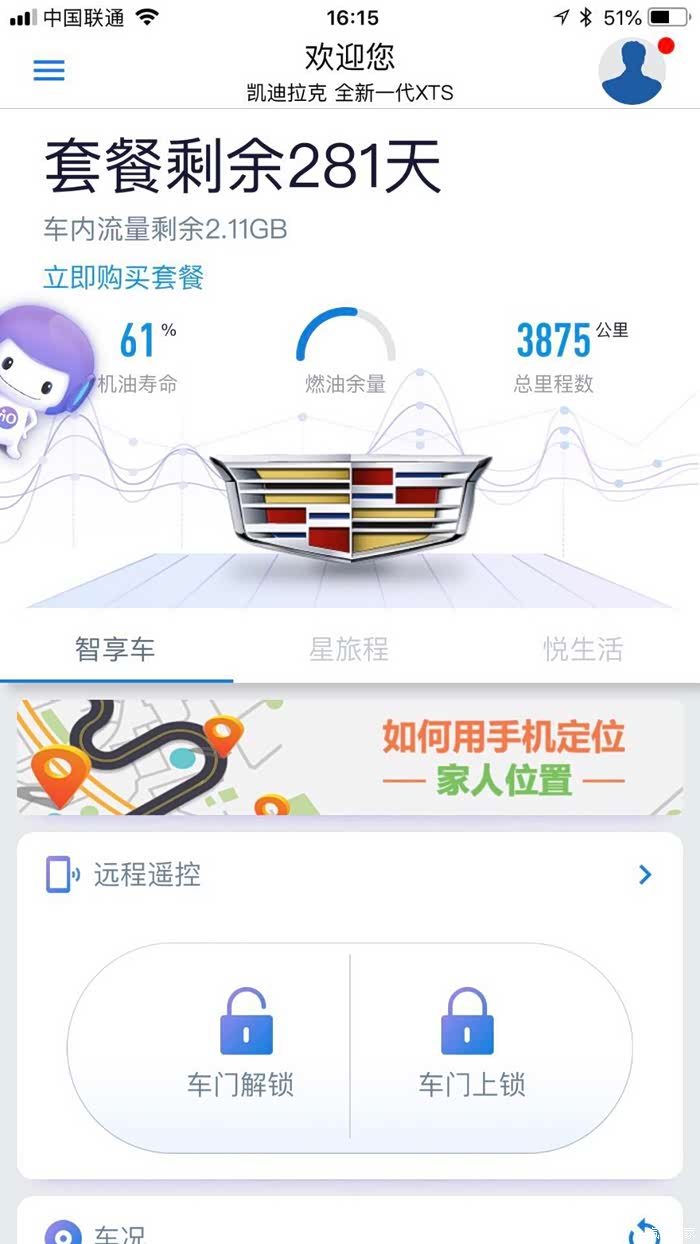Screen dimensions: 700x1244
Task: Switch to the 悦生活 tab
Action: click(x=583, y=649)
